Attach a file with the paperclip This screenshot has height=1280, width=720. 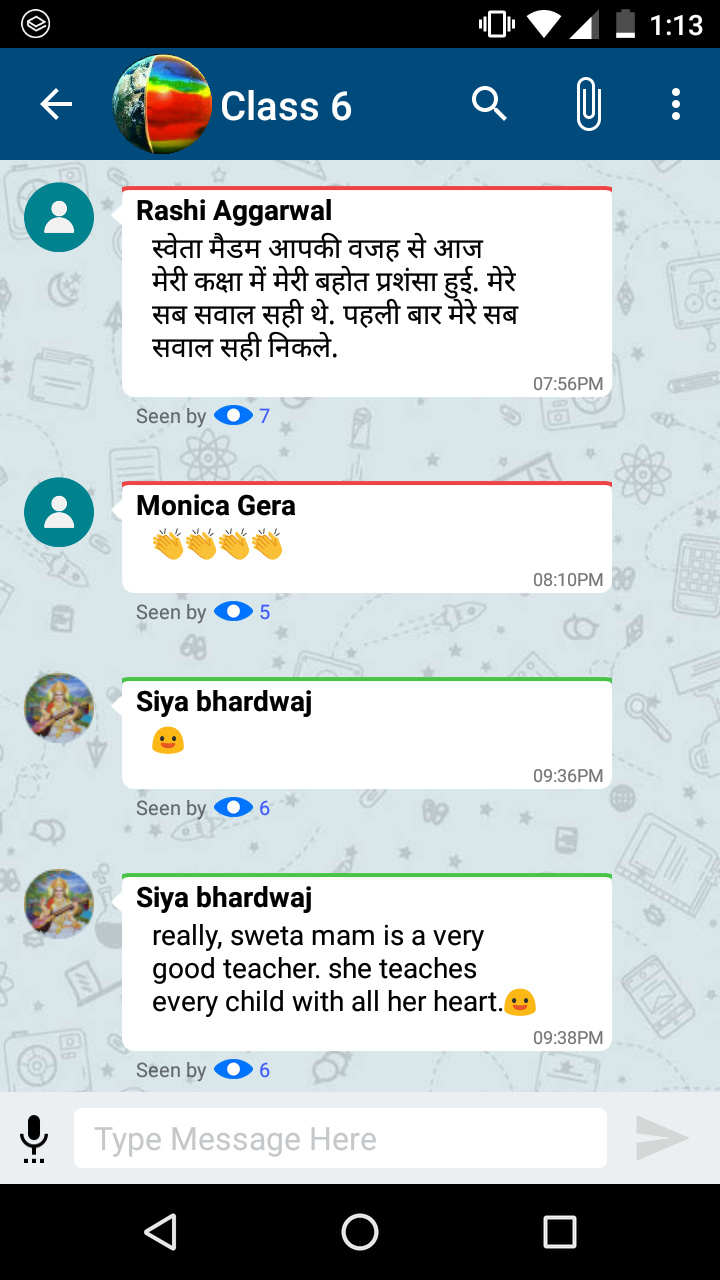pyautogui.click(x=589, y=104)
